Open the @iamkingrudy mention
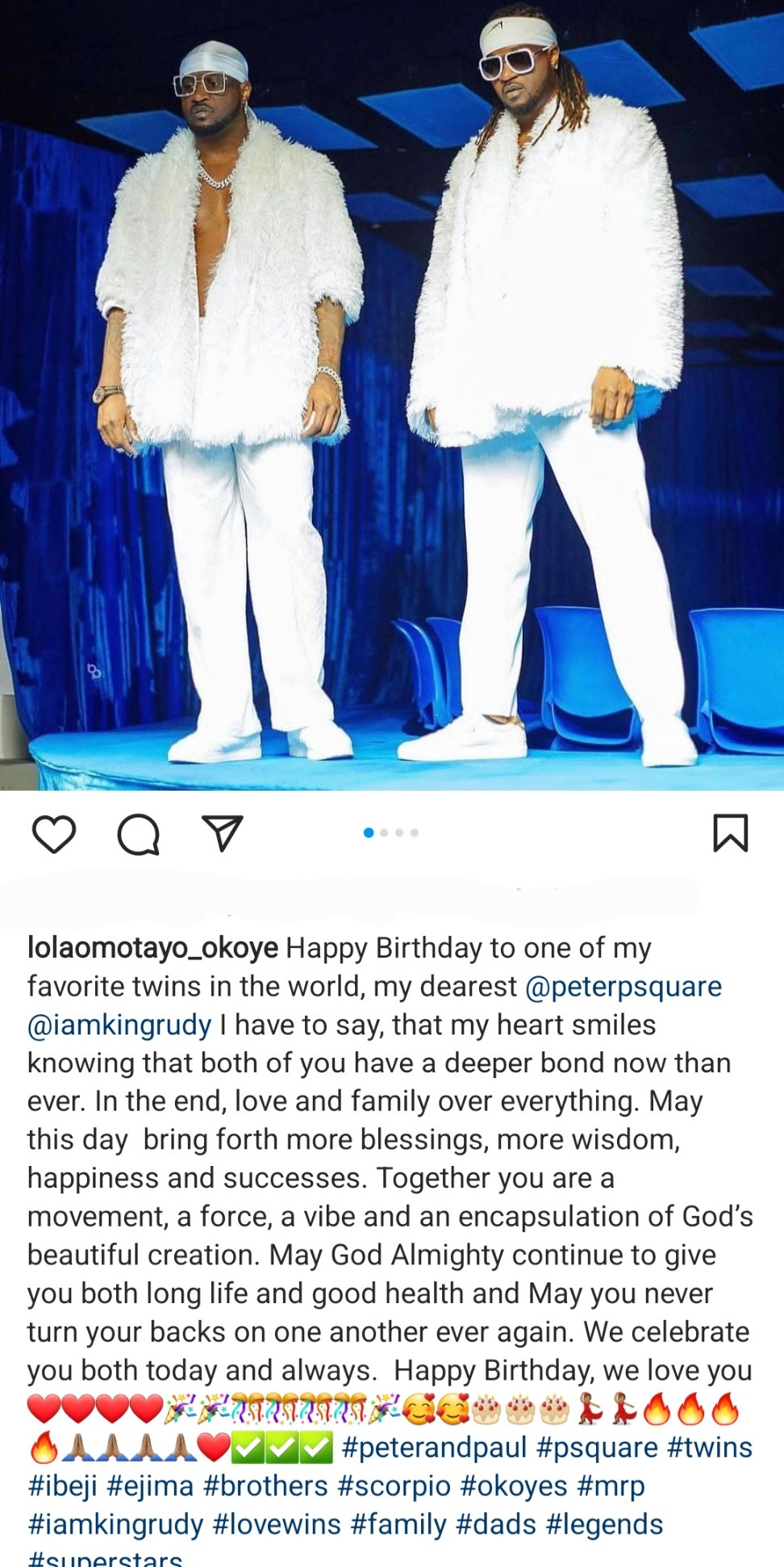The width and height of the screenshot is (784, 1567). [119, 1025]
